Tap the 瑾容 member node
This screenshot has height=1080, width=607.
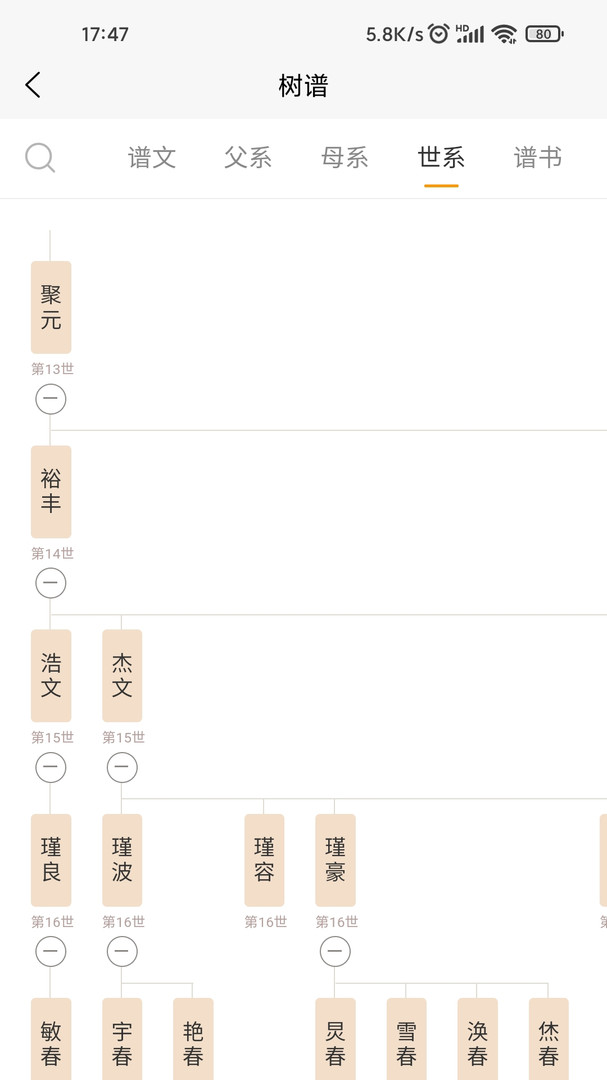(x=264, y=860)
